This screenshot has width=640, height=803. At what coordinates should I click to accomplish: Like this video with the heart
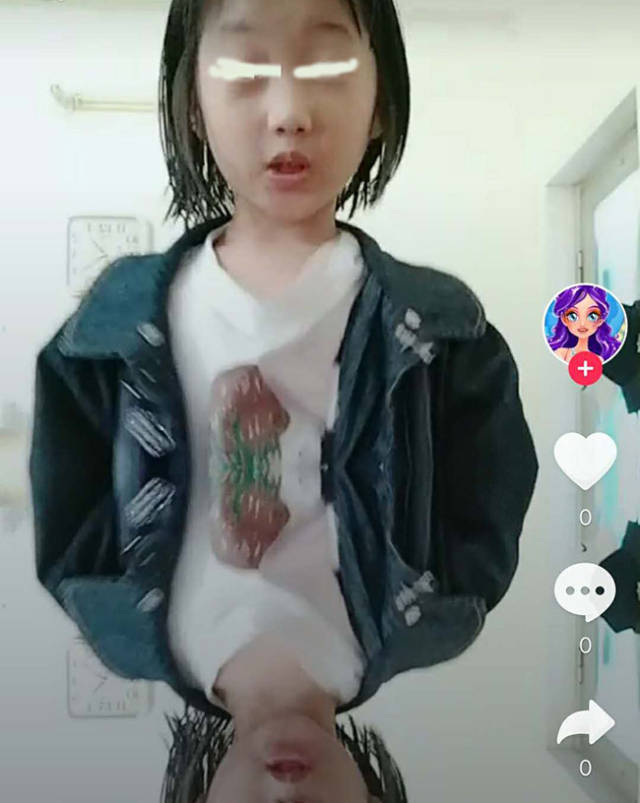[x=585, y=461]
